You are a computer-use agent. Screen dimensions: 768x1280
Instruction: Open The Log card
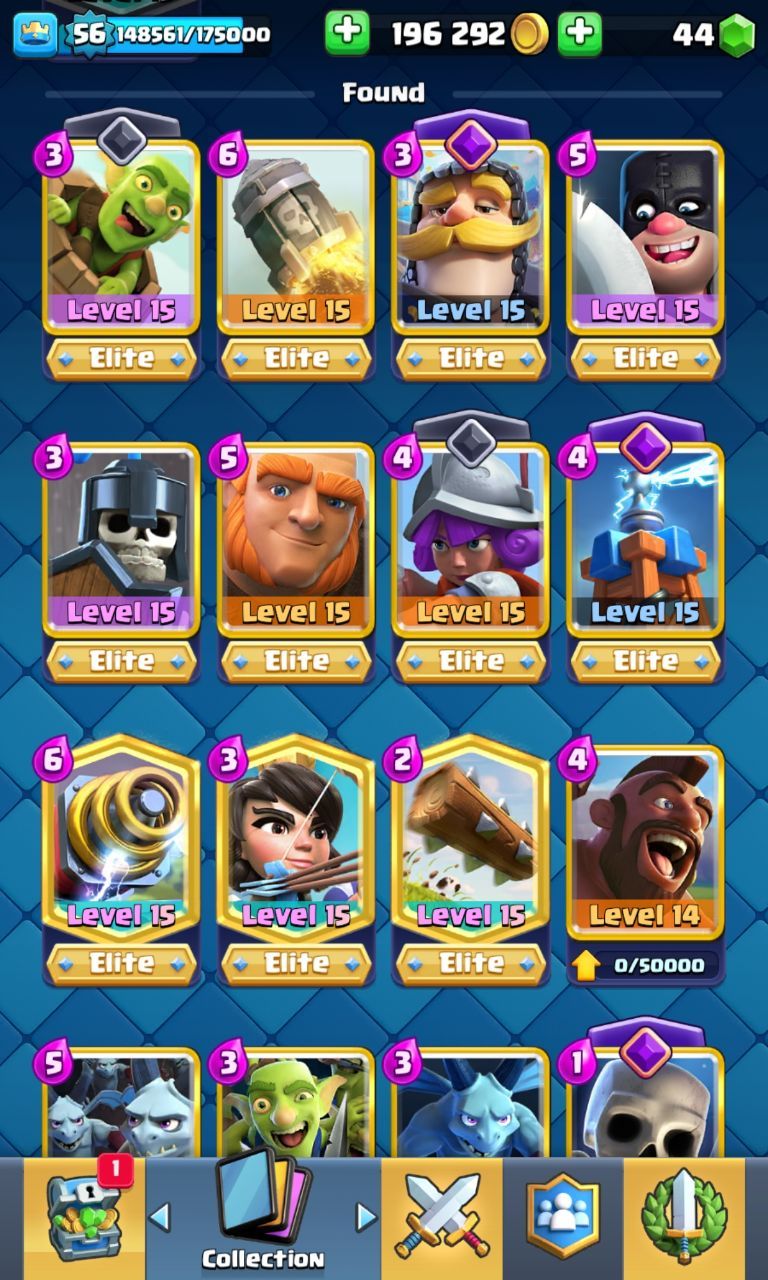tap(471, 840)
